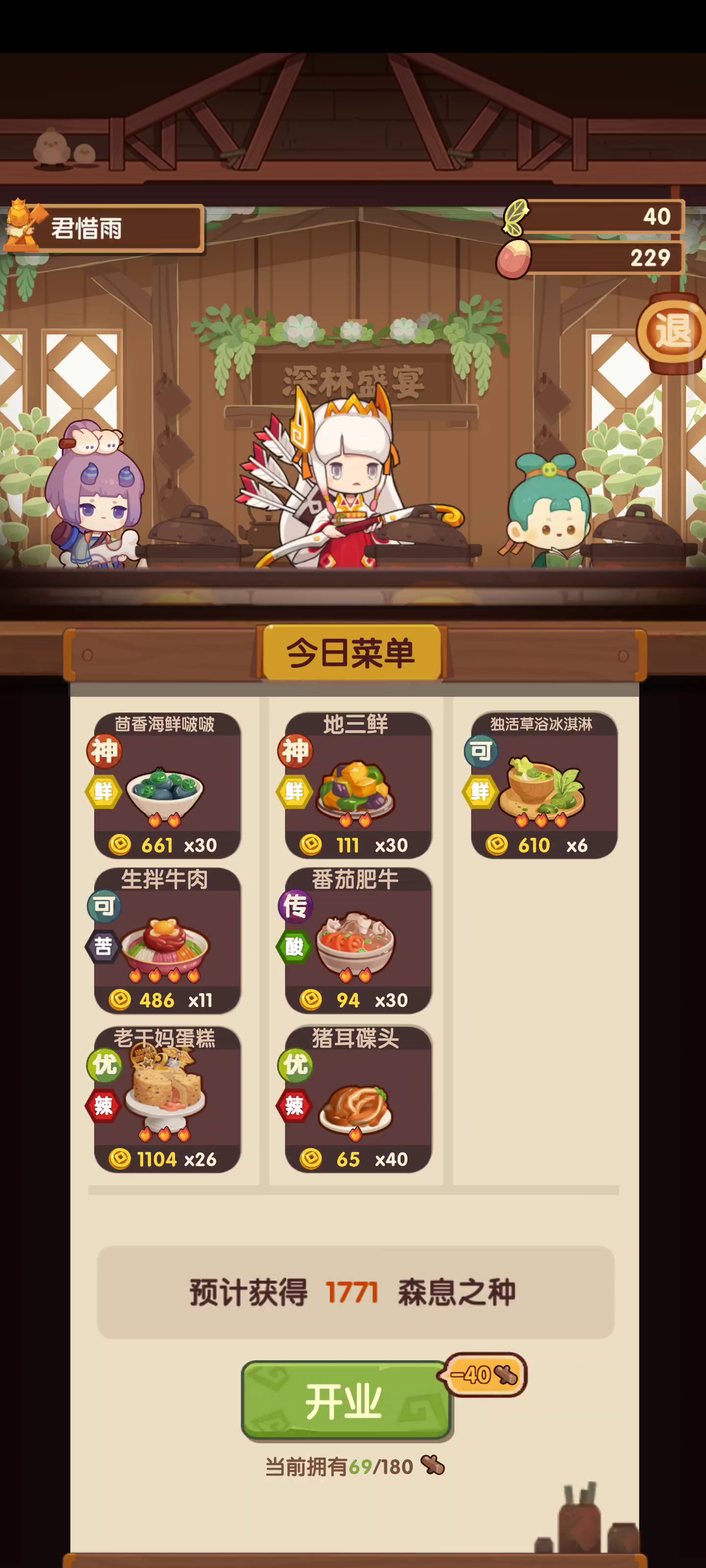
Task: Select the 地三鲜 dish card
Action: (358, 785)
